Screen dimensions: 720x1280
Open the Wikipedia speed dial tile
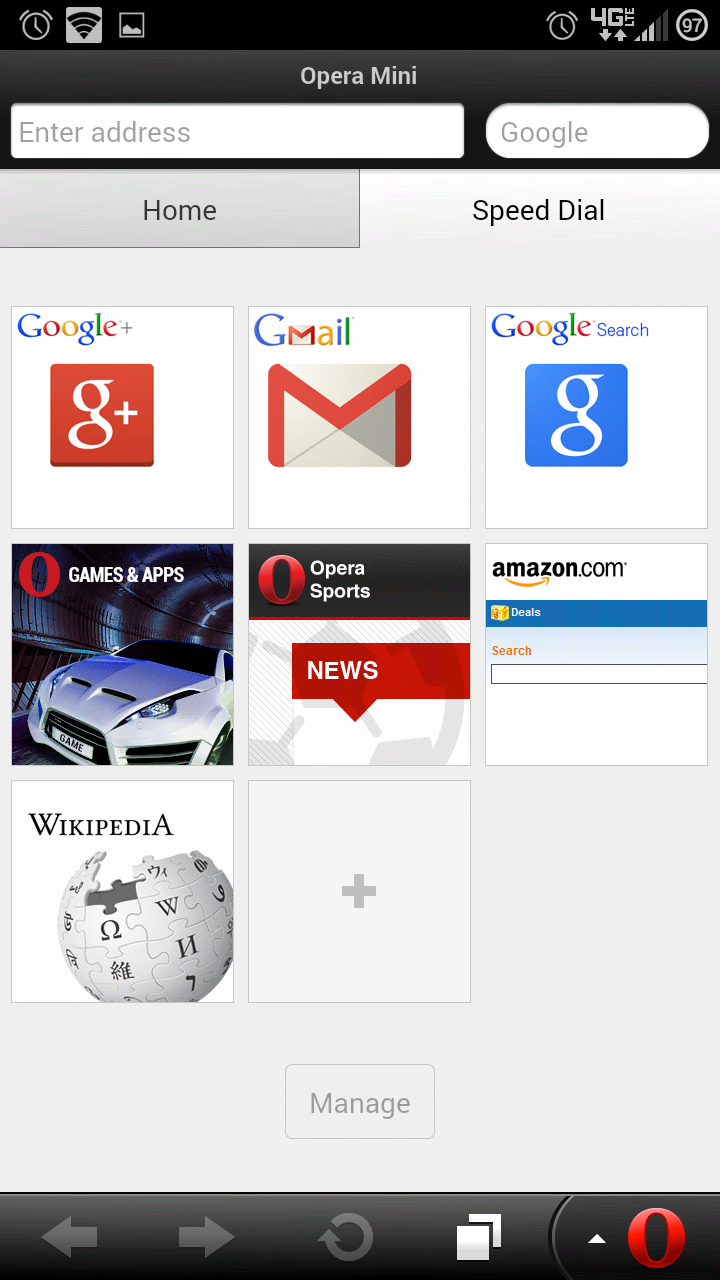(122, 891)
